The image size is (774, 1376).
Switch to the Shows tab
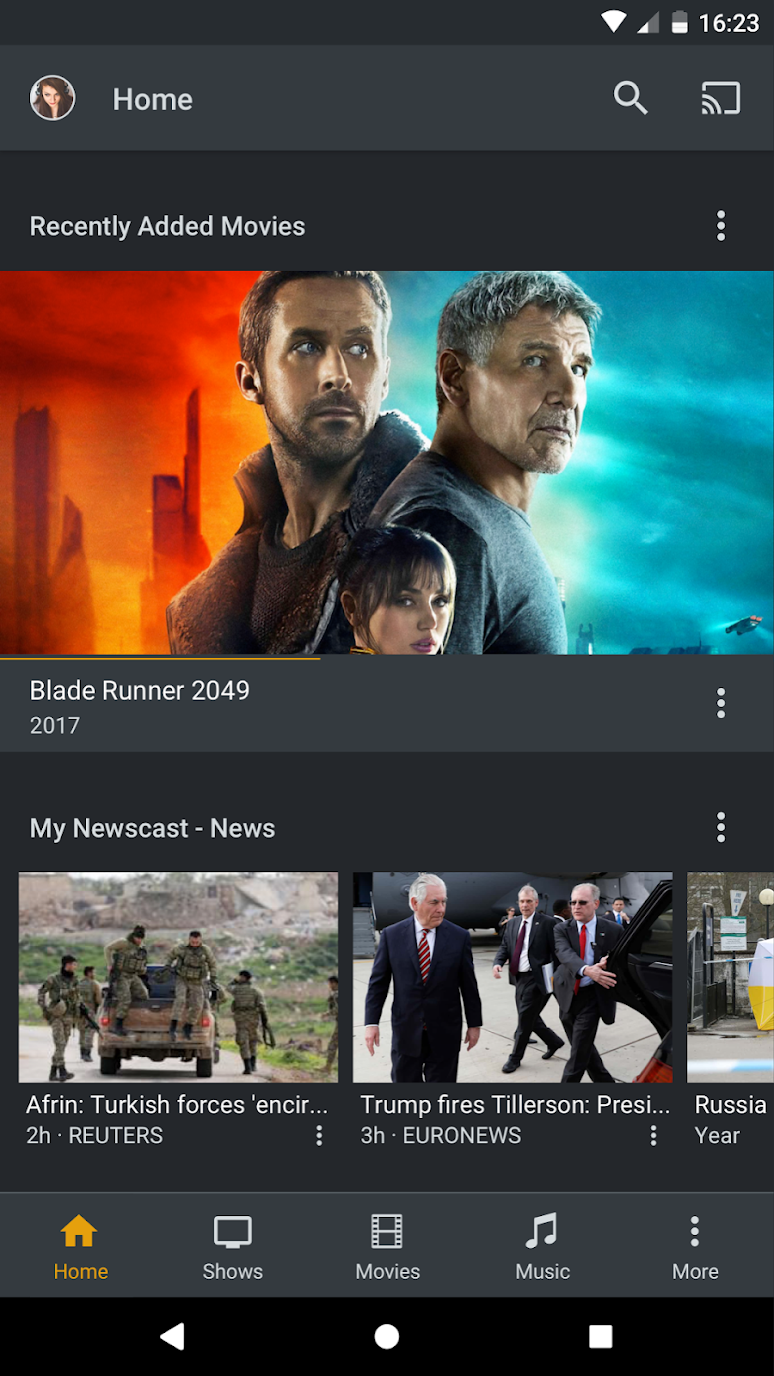tap(232, 1246)
